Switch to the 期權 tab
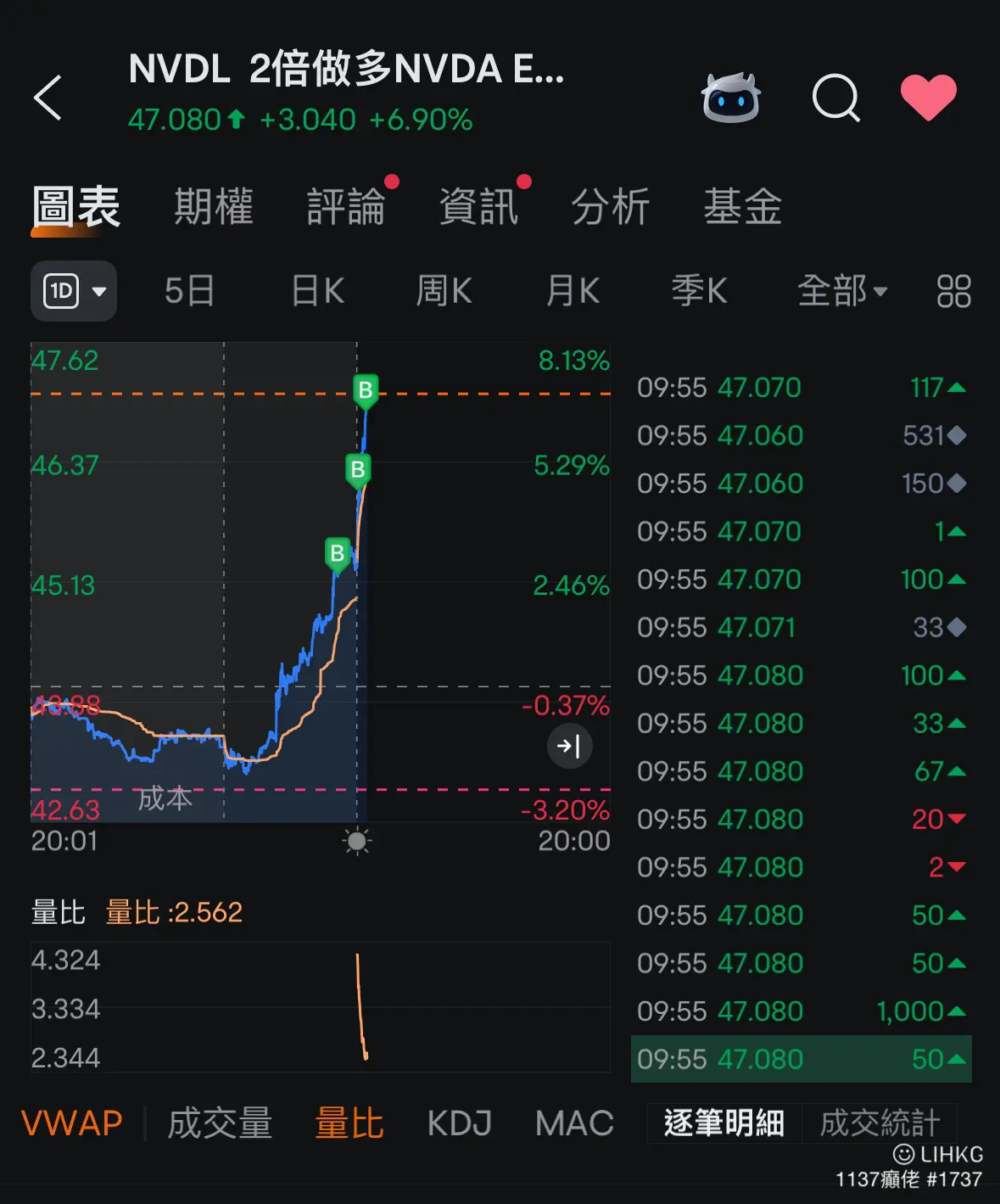1000x1204 pixels. click(x=214, y=207)
